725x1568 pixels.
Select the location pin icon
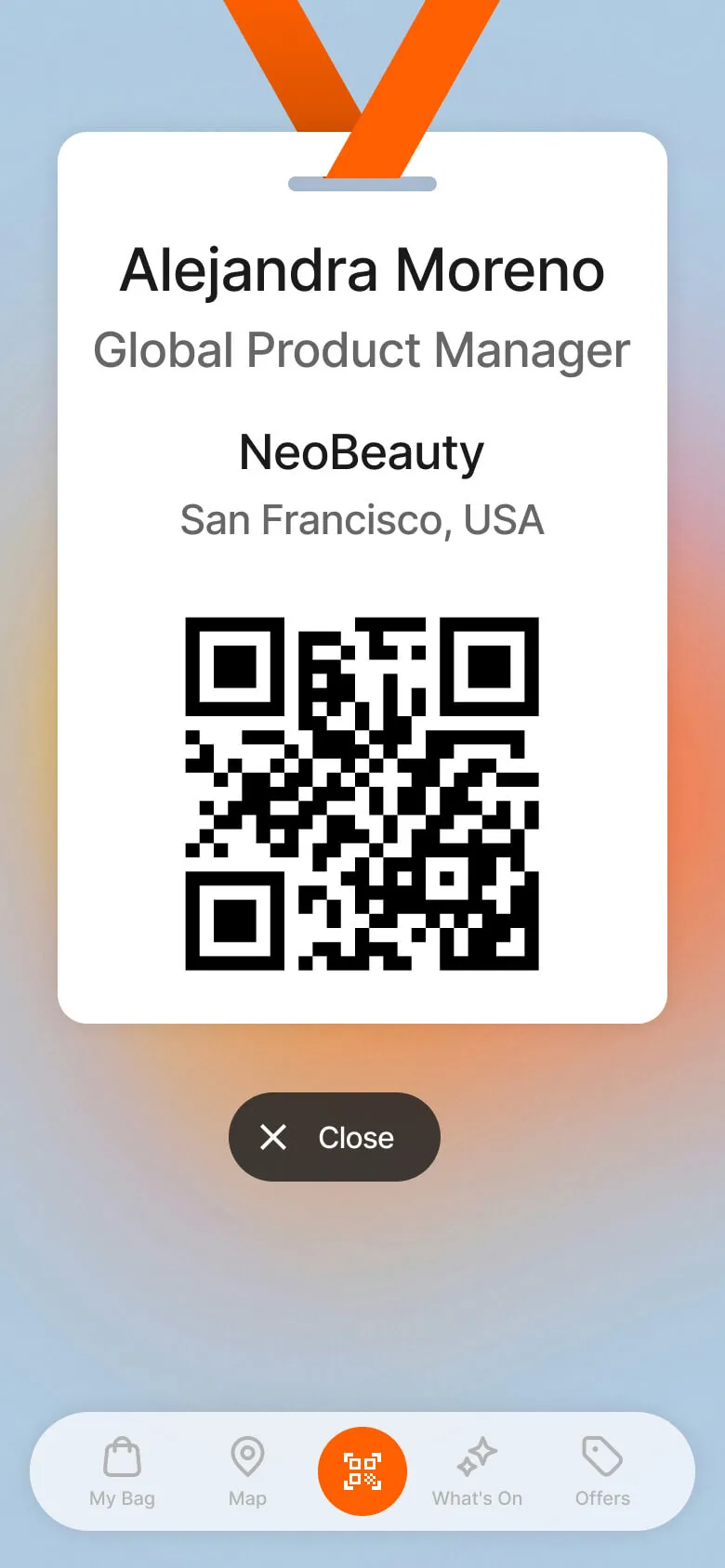[x=246, y=1454]
